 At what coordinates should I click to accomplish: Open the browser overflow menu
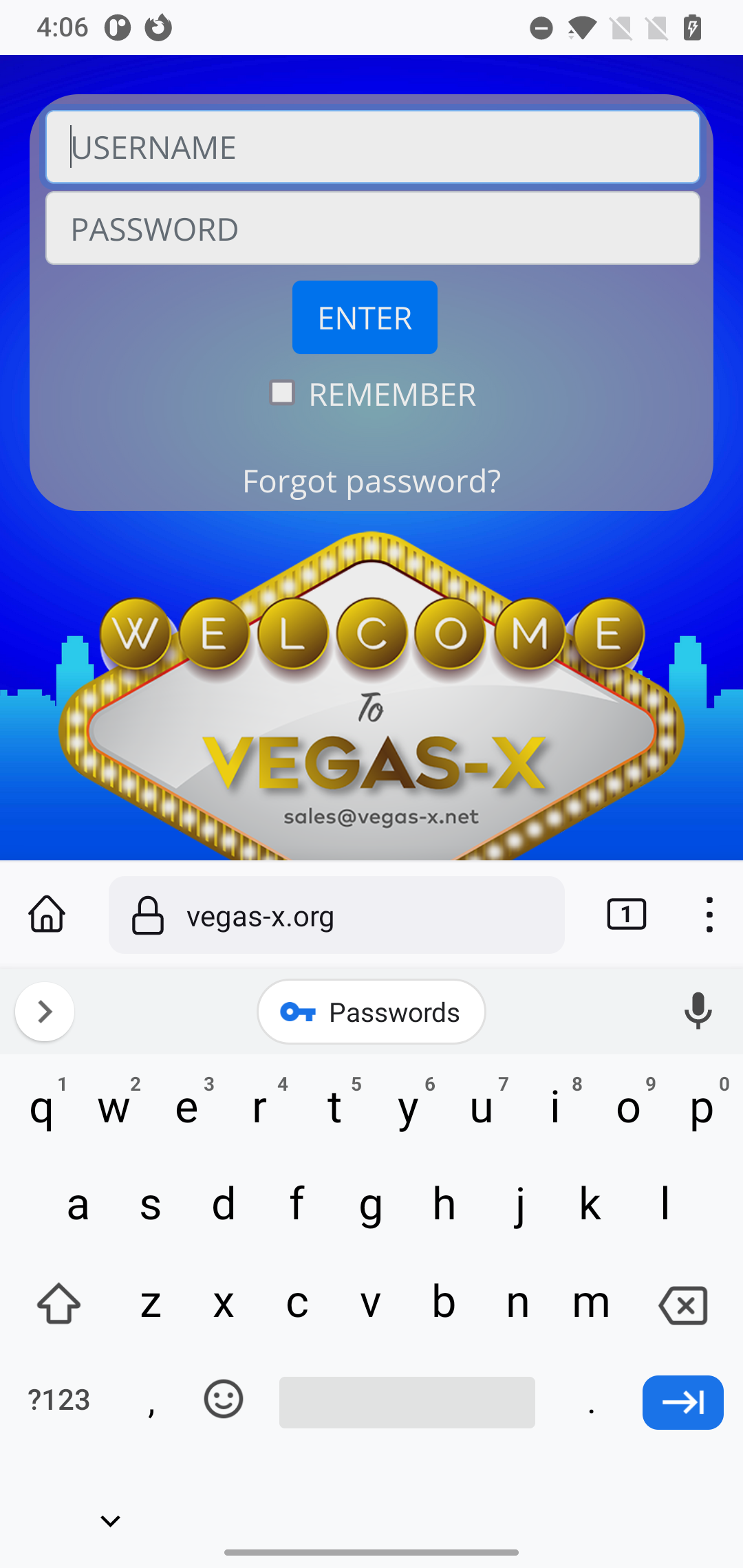point(709,915)
